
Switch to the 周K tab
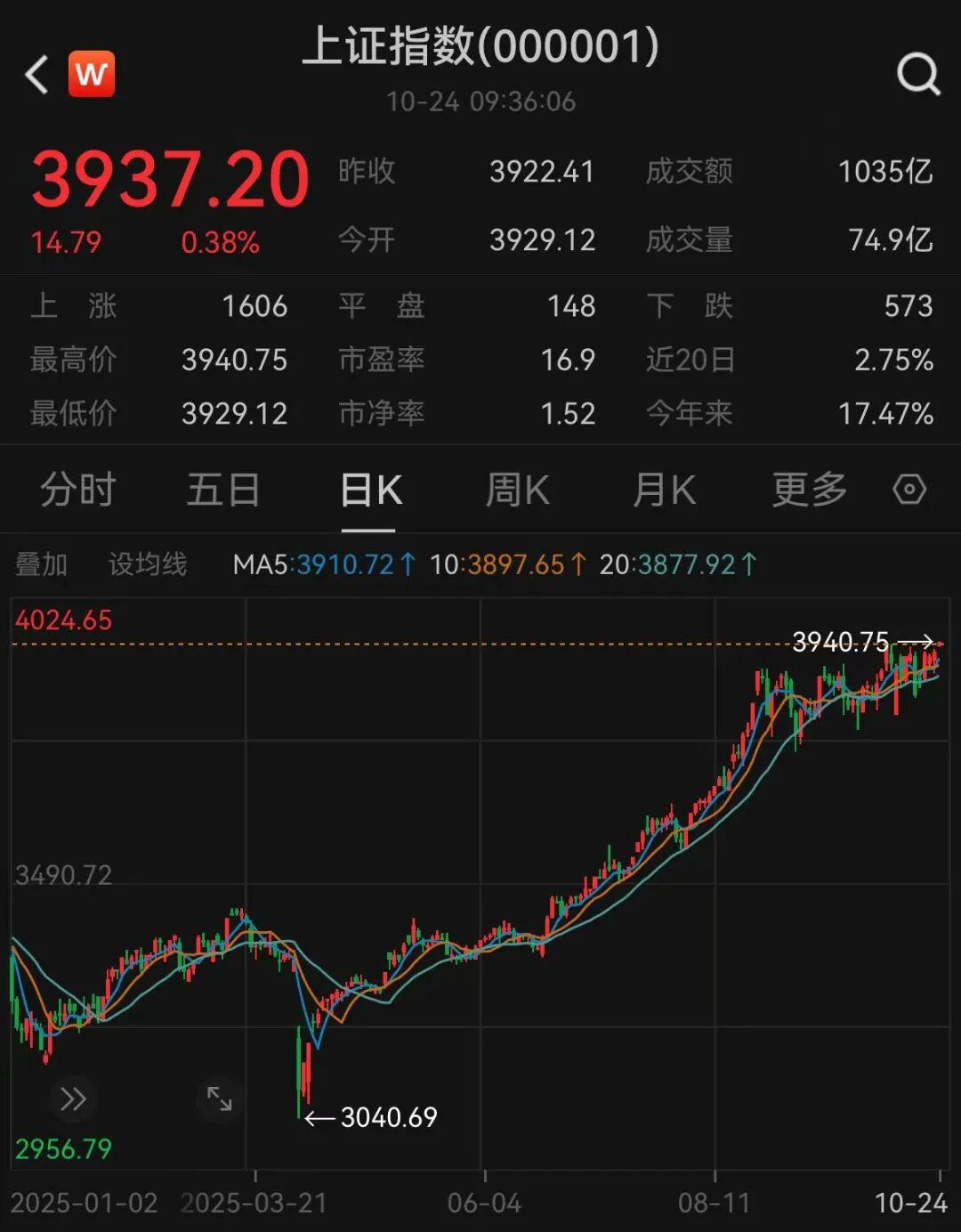[517, 490]
